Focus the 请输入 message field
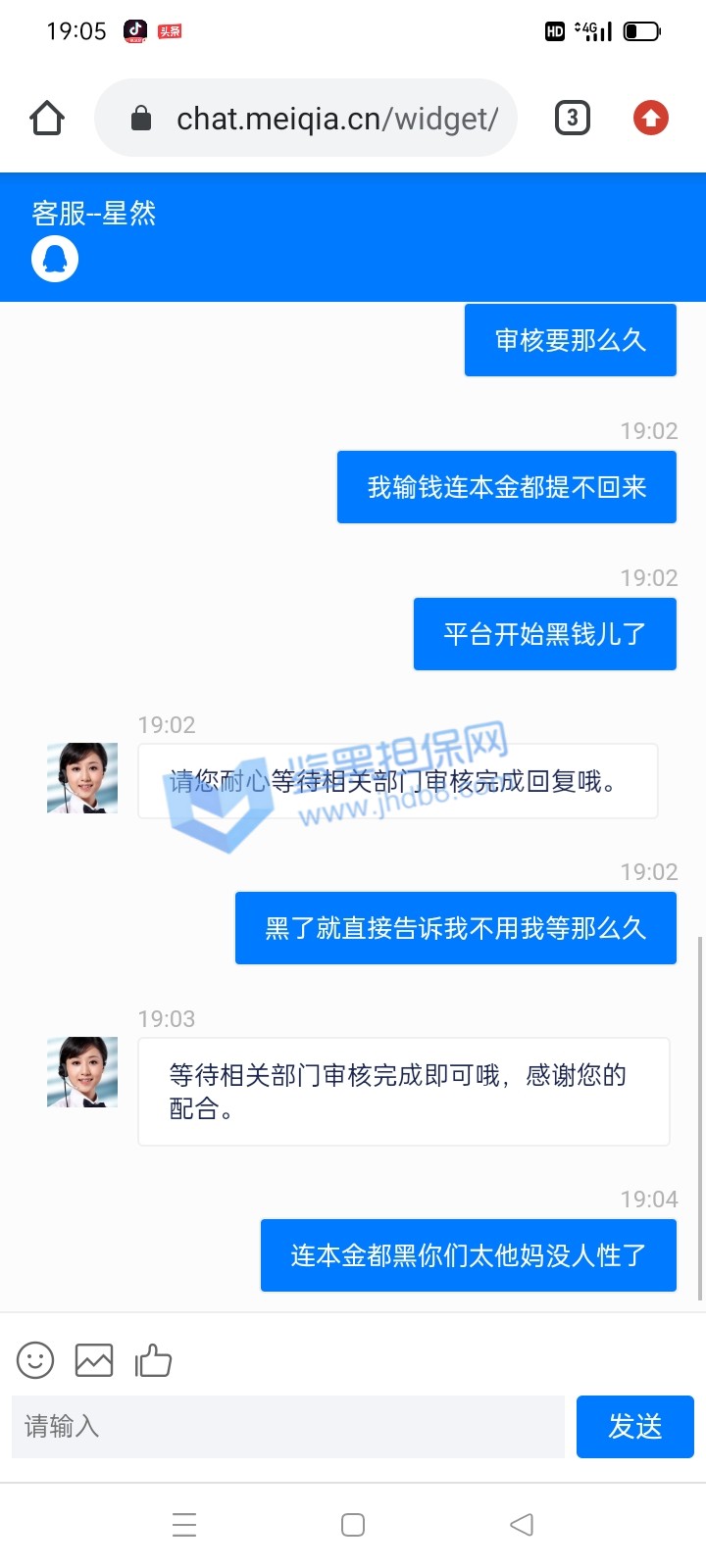 pyautogui.click(x=288, y=1426)
